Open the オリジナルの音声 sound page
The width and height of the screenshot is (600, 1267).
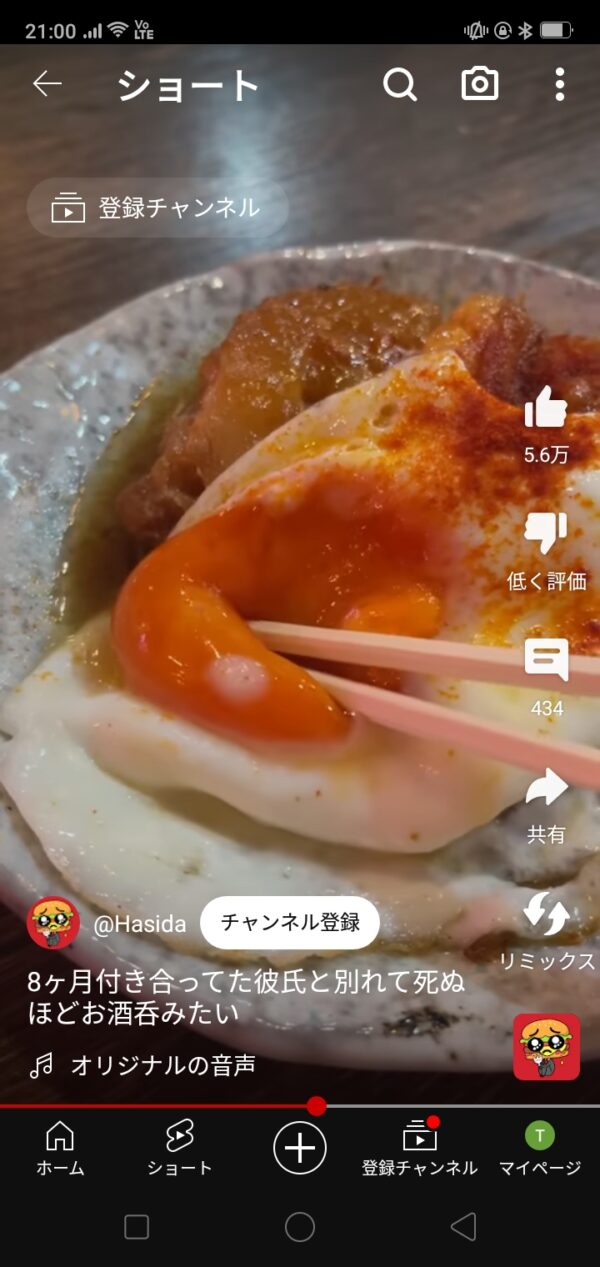coord(162,1066)
